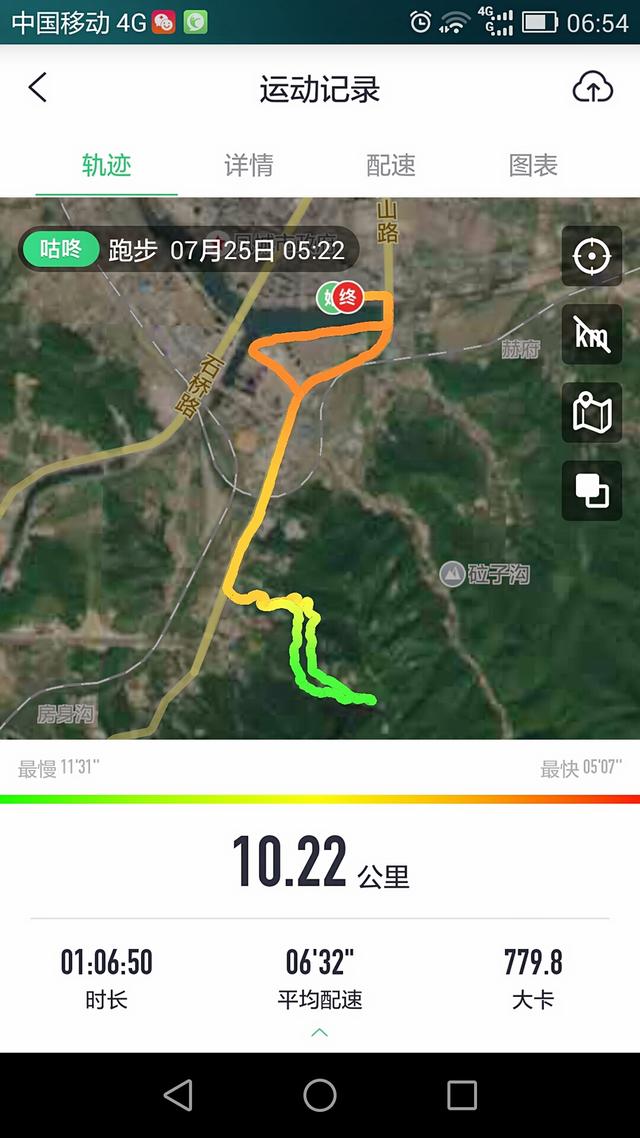Open recent apps from the navigation bar
Screen dimensions: 640x1138
click(x=461, y=1095)
